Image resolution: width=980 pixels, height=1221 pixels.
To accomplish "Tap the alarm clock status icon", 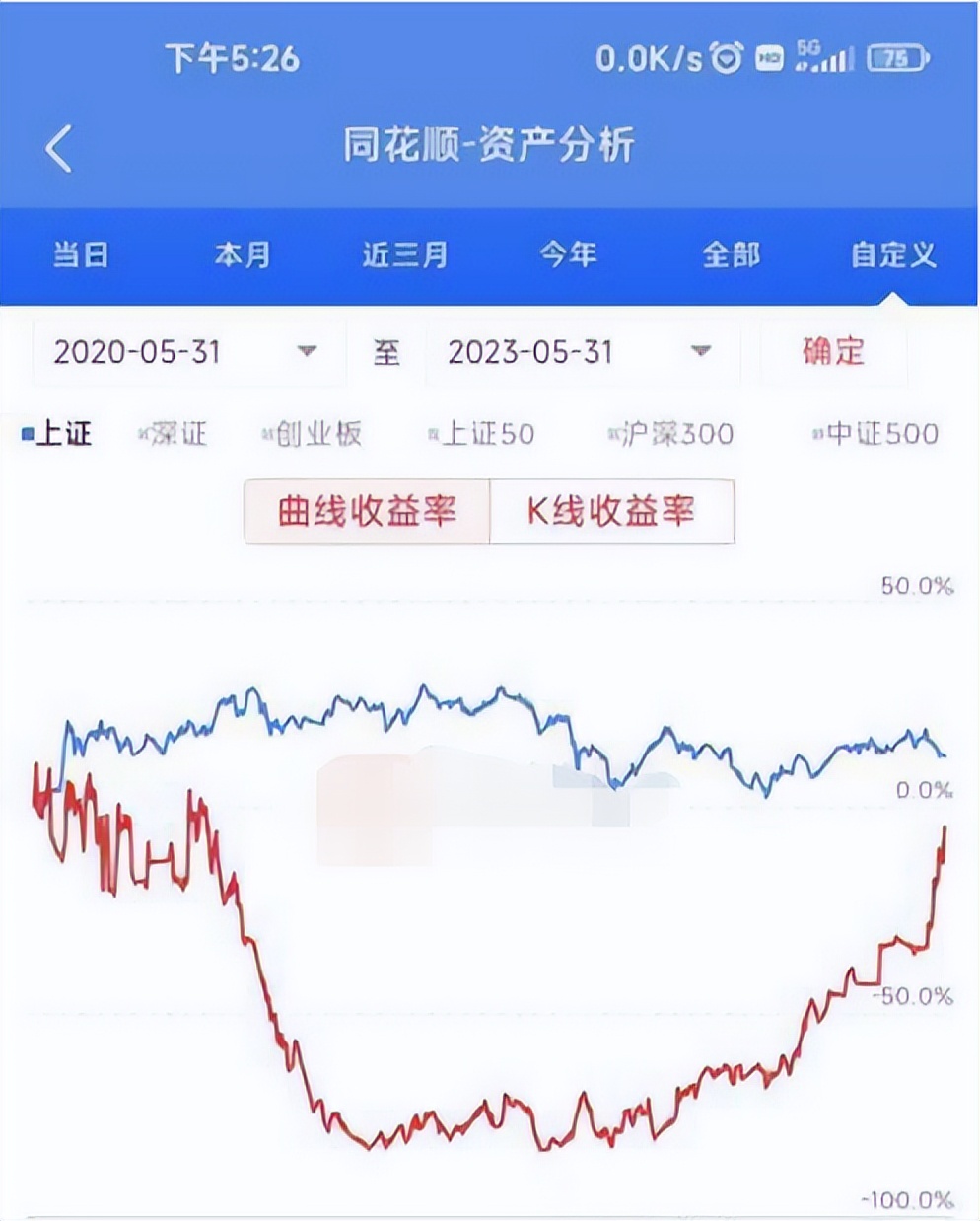I will (x=727, y=59).
